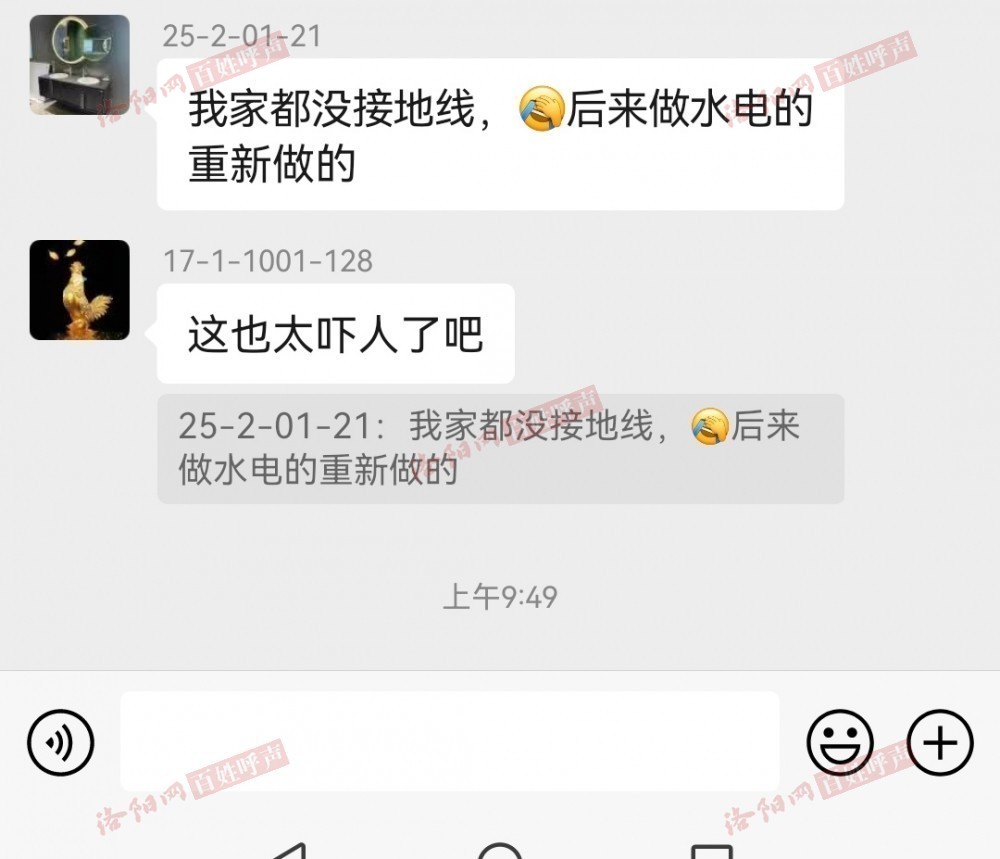Open the plus attachments menu
Image resolution: width=1000 pixels, height=859 pixels.
pyautogui.click(x=940, y=743)
